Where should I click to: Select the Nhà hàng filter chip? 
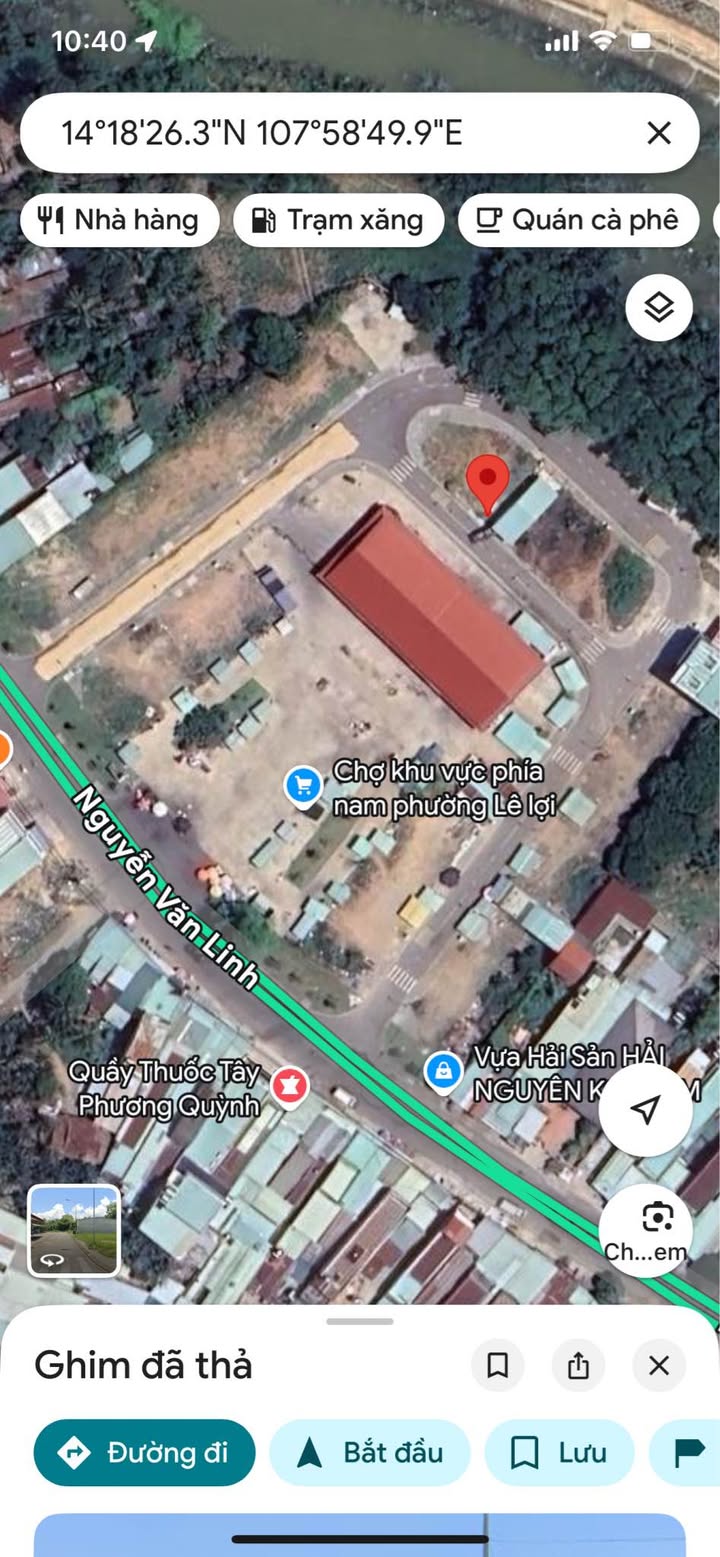click(x=119, y=220)
